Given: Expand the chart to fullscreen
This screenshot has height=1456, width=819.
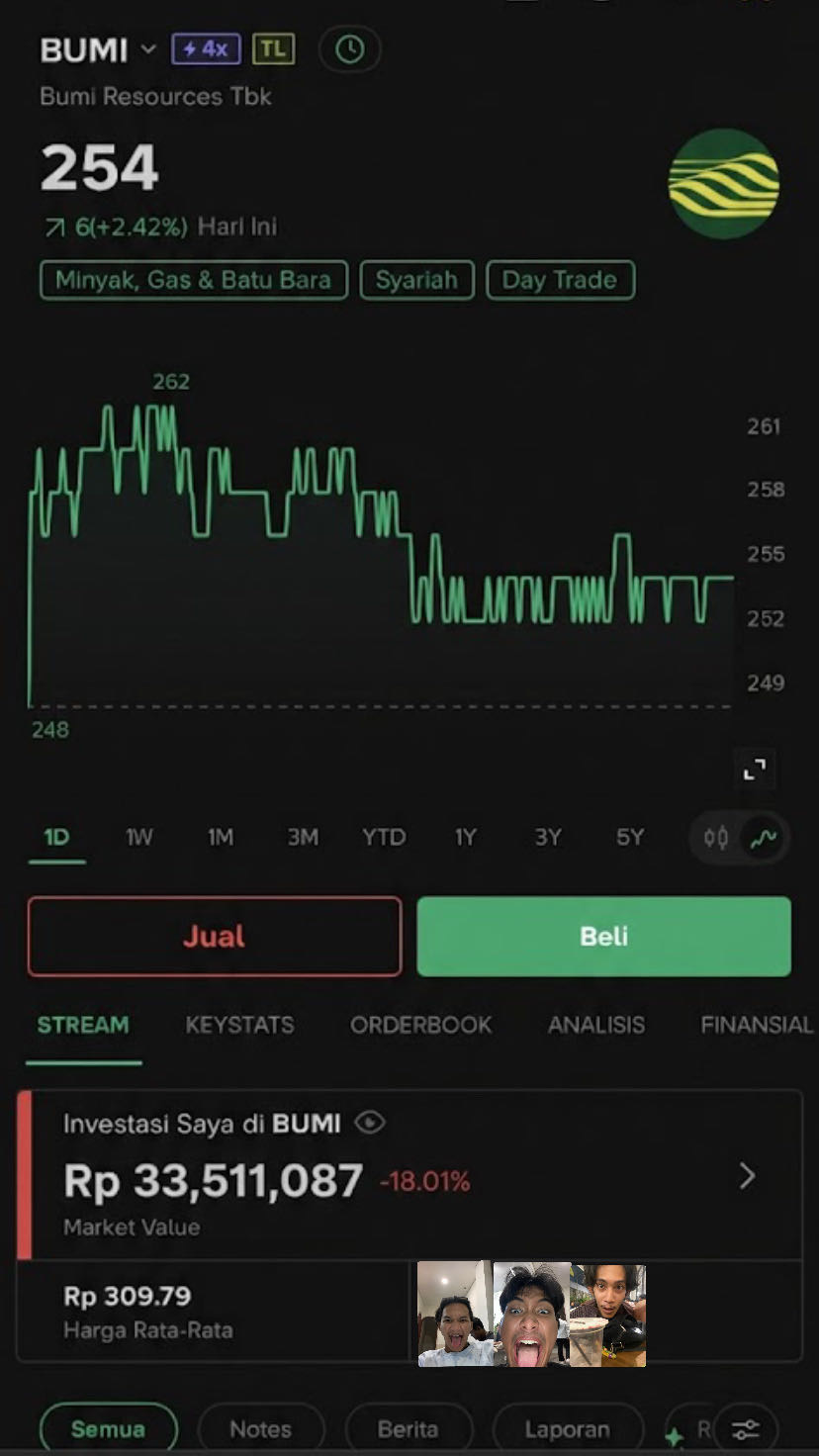Looking at the screenshot, I should tap(755, 770).
